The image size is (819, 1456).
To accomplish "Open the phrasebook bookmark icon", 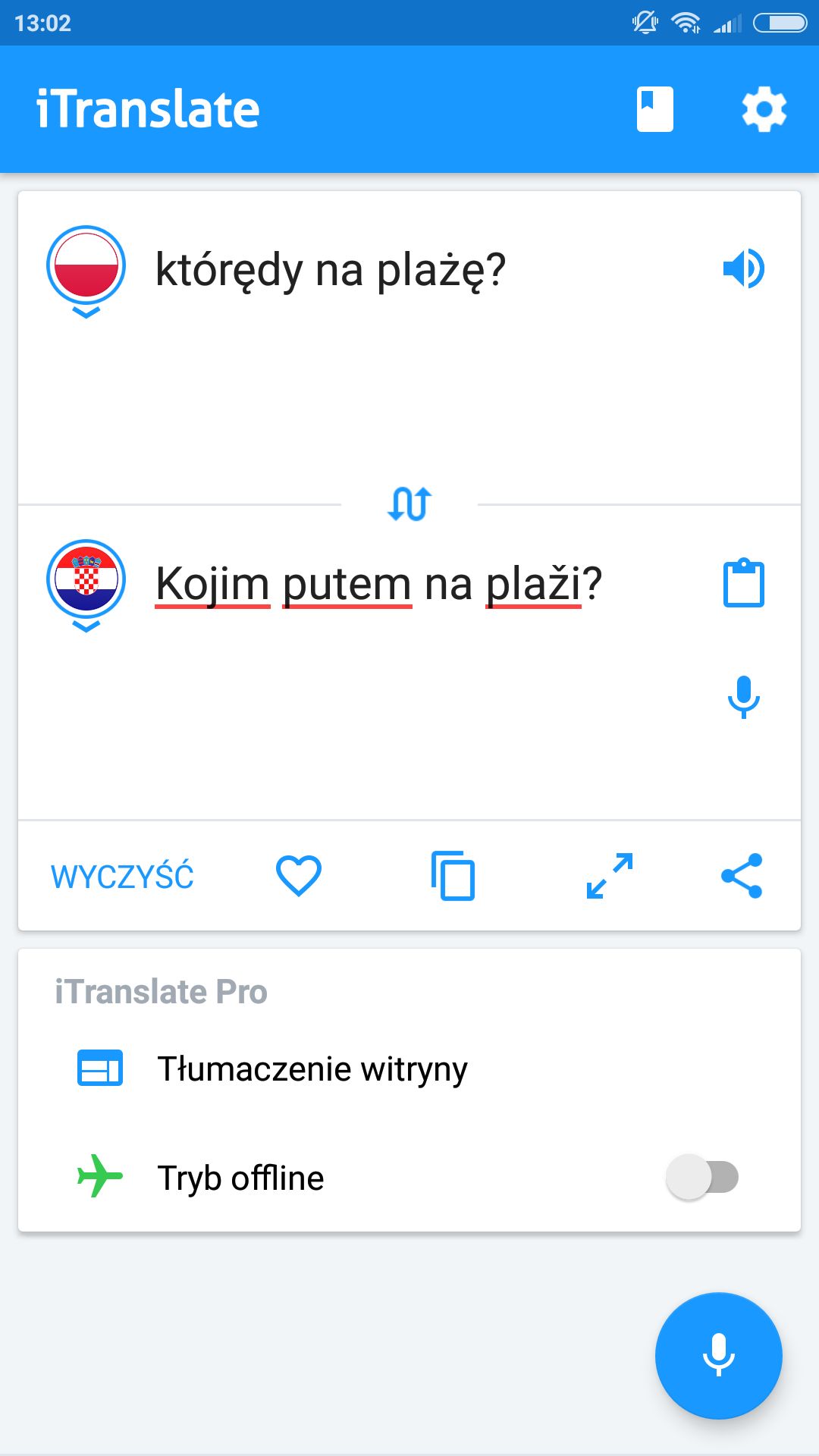I will (x=655, y=110).
